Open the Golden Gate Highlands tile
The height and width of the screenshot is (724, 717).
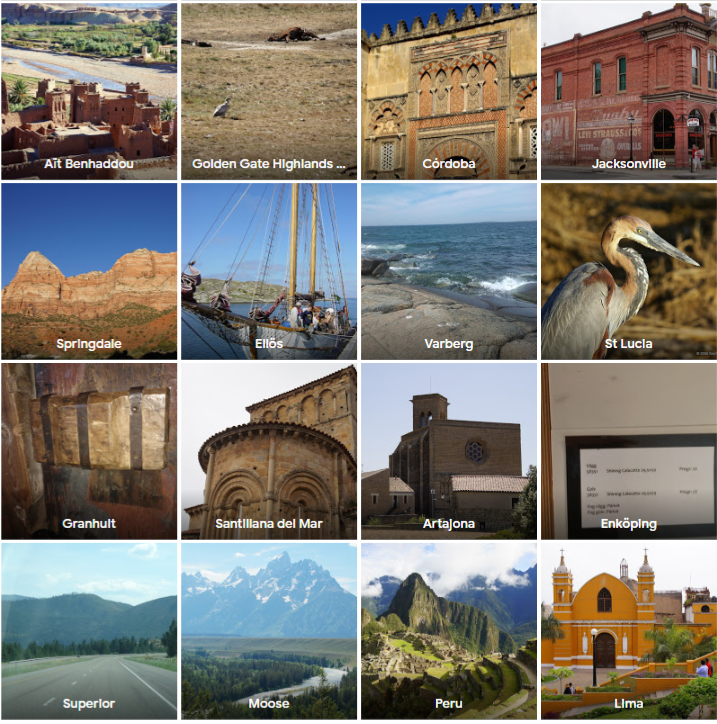[x=269, y=91]
